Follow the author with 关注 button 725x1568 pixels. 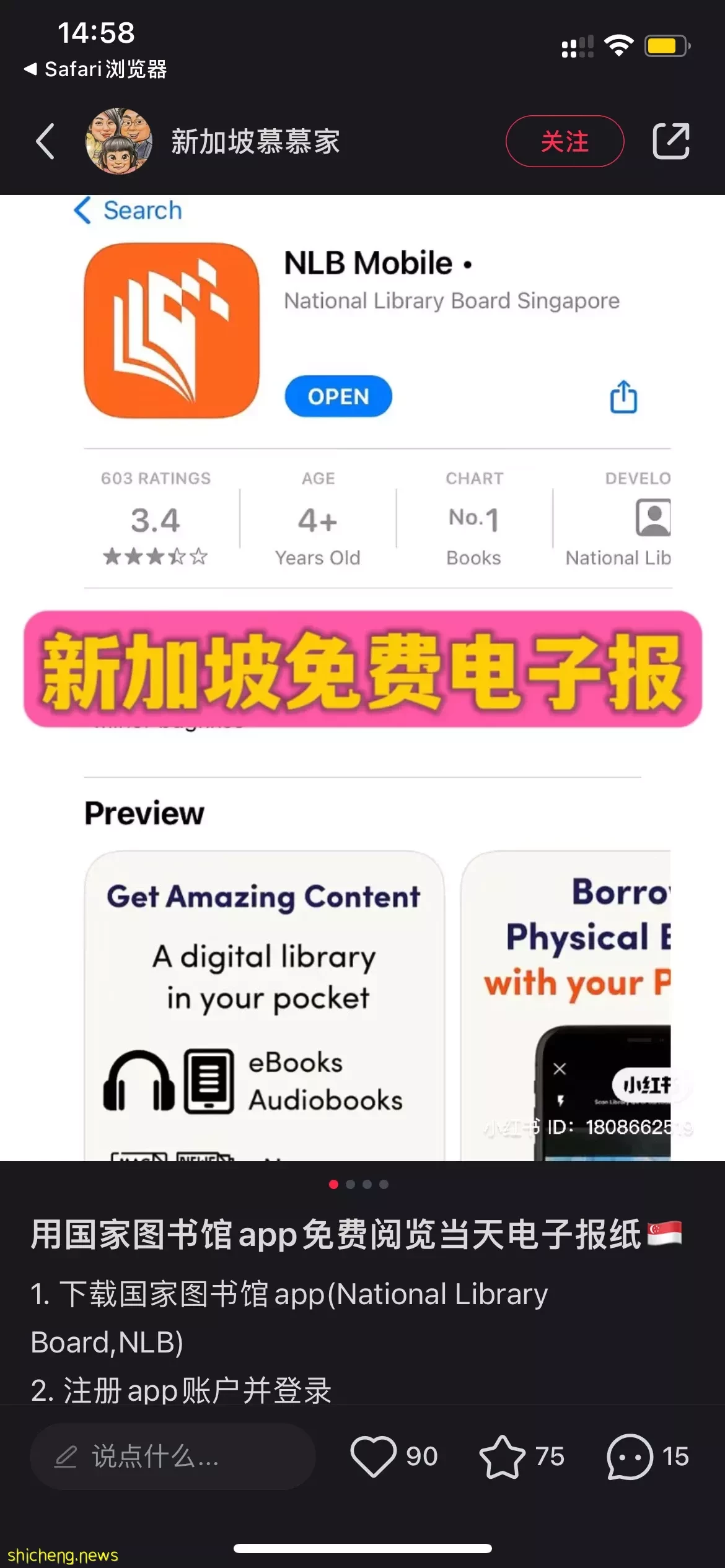coord(564,141)
